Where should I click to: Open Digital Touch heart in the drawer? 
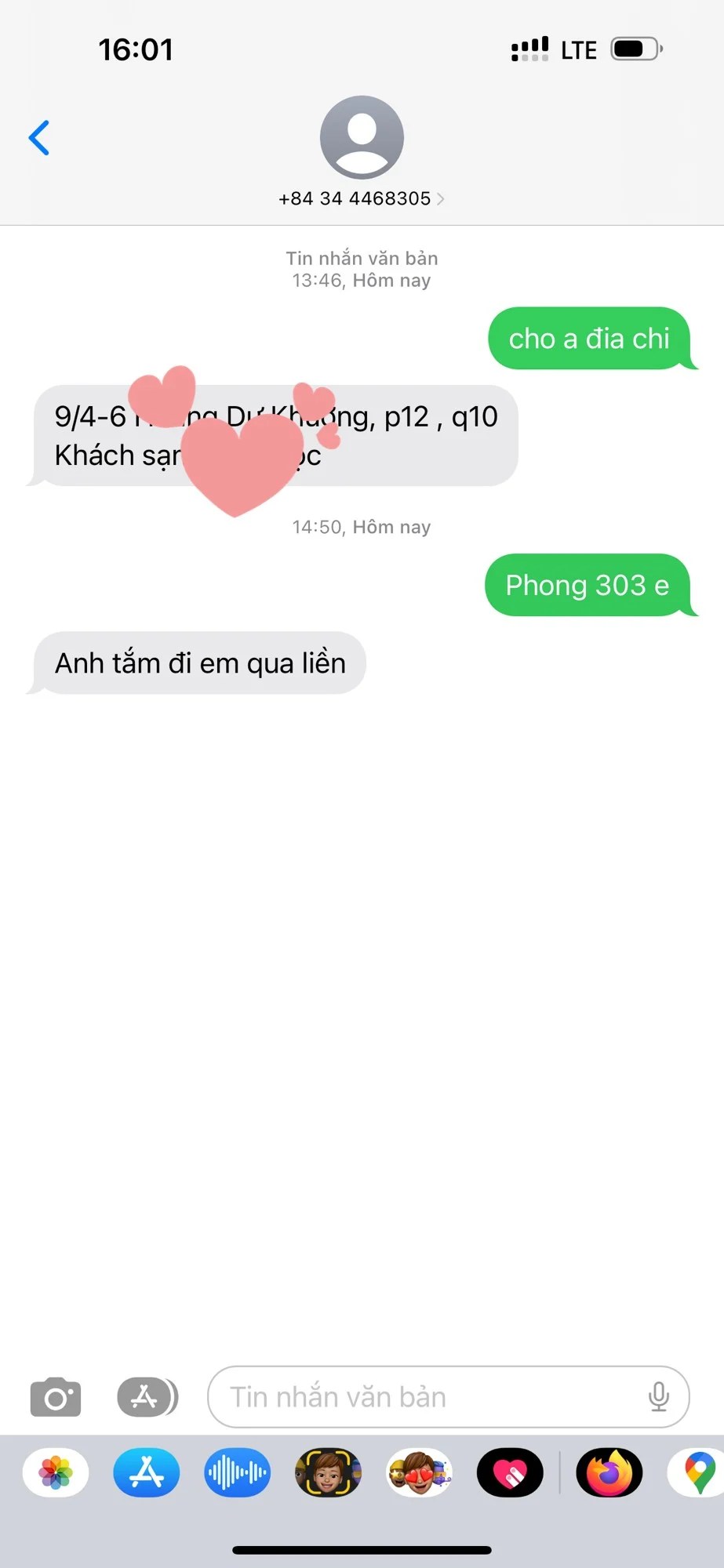[x=511, y=1472]
